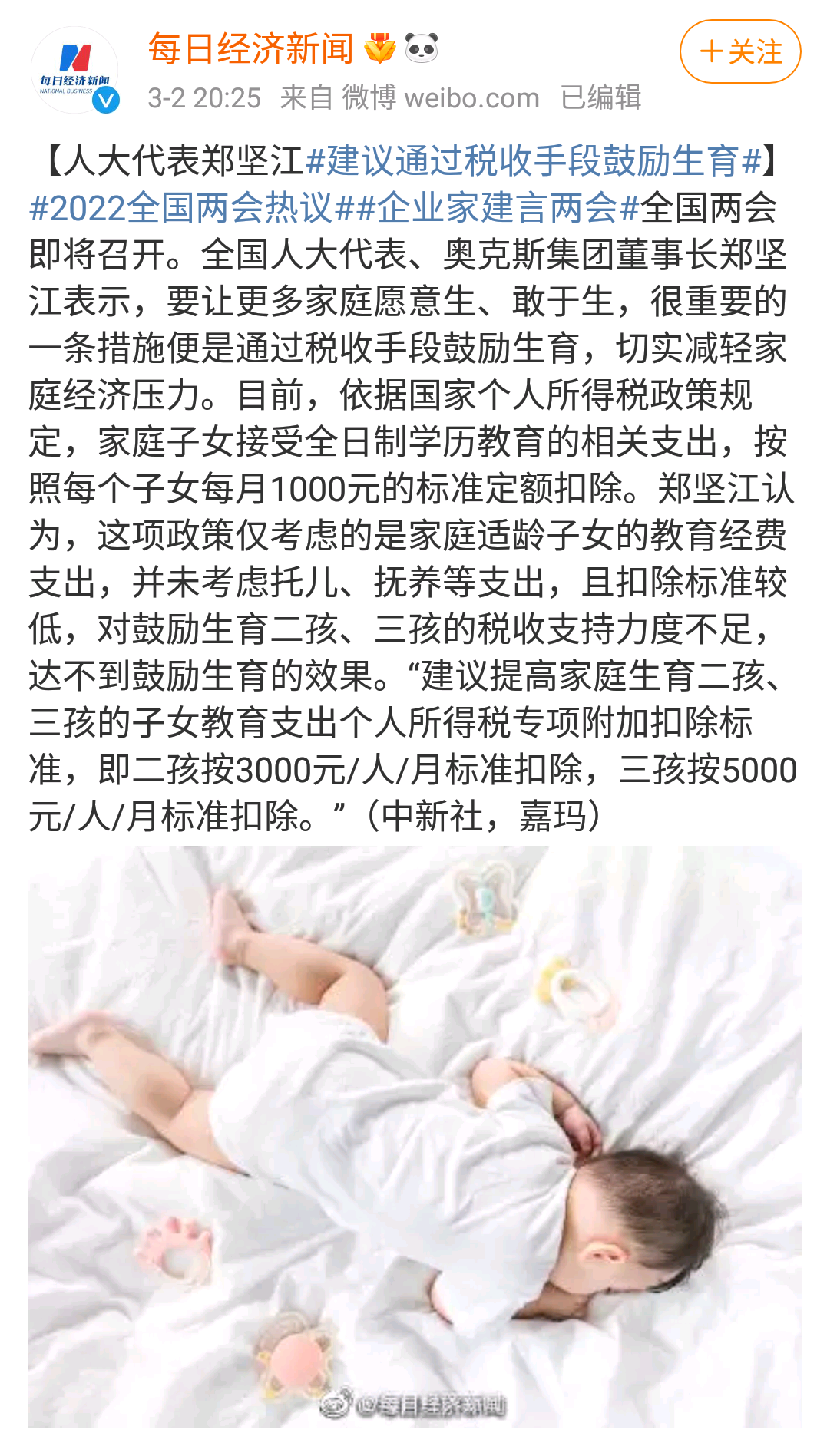
Task: Open hashtag #建议通过税收手段鼓励生育#
Action: [534, 161]
